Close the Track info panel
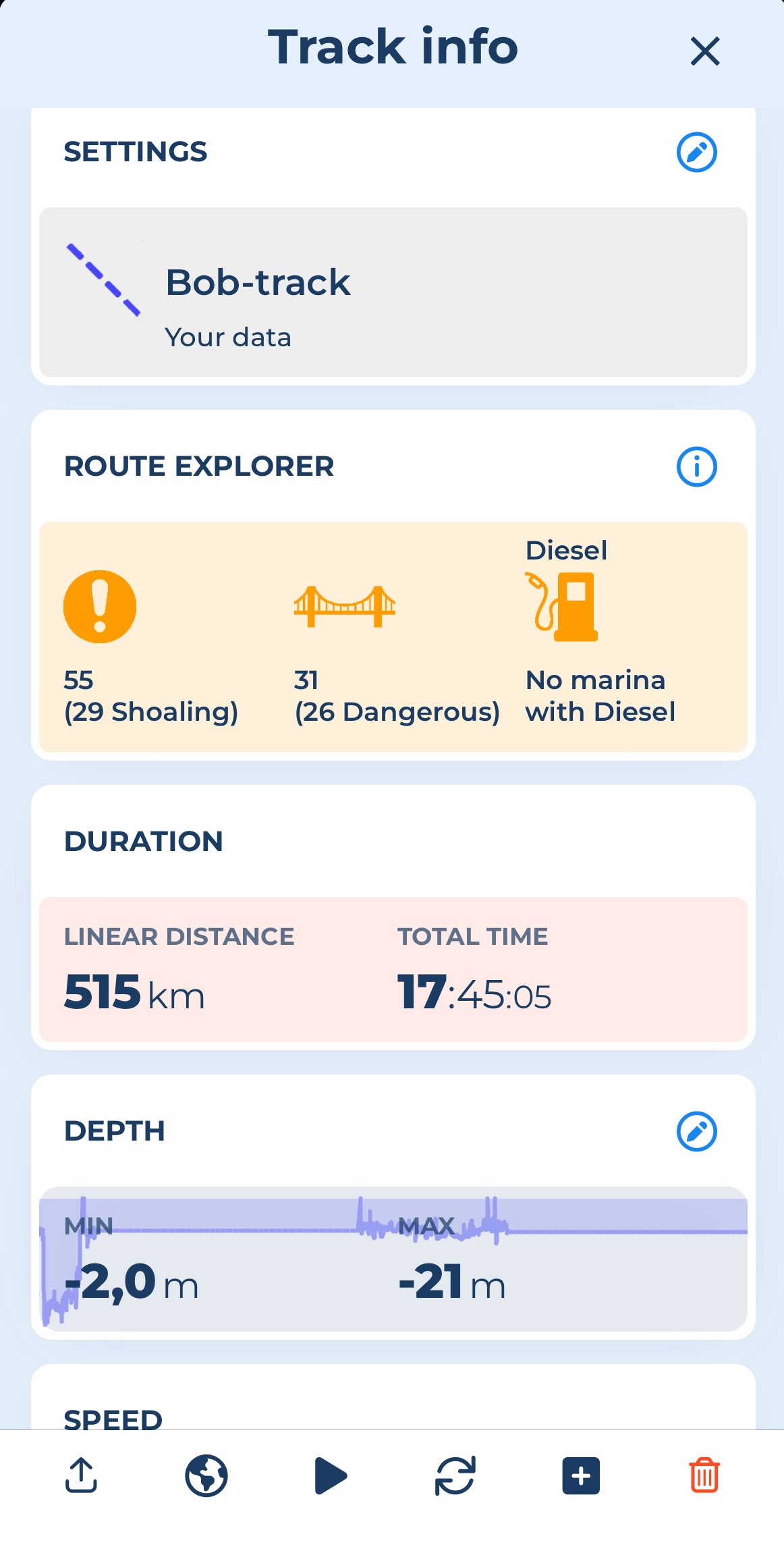Viewport: 784px width, 1555px height. [705, 51]
